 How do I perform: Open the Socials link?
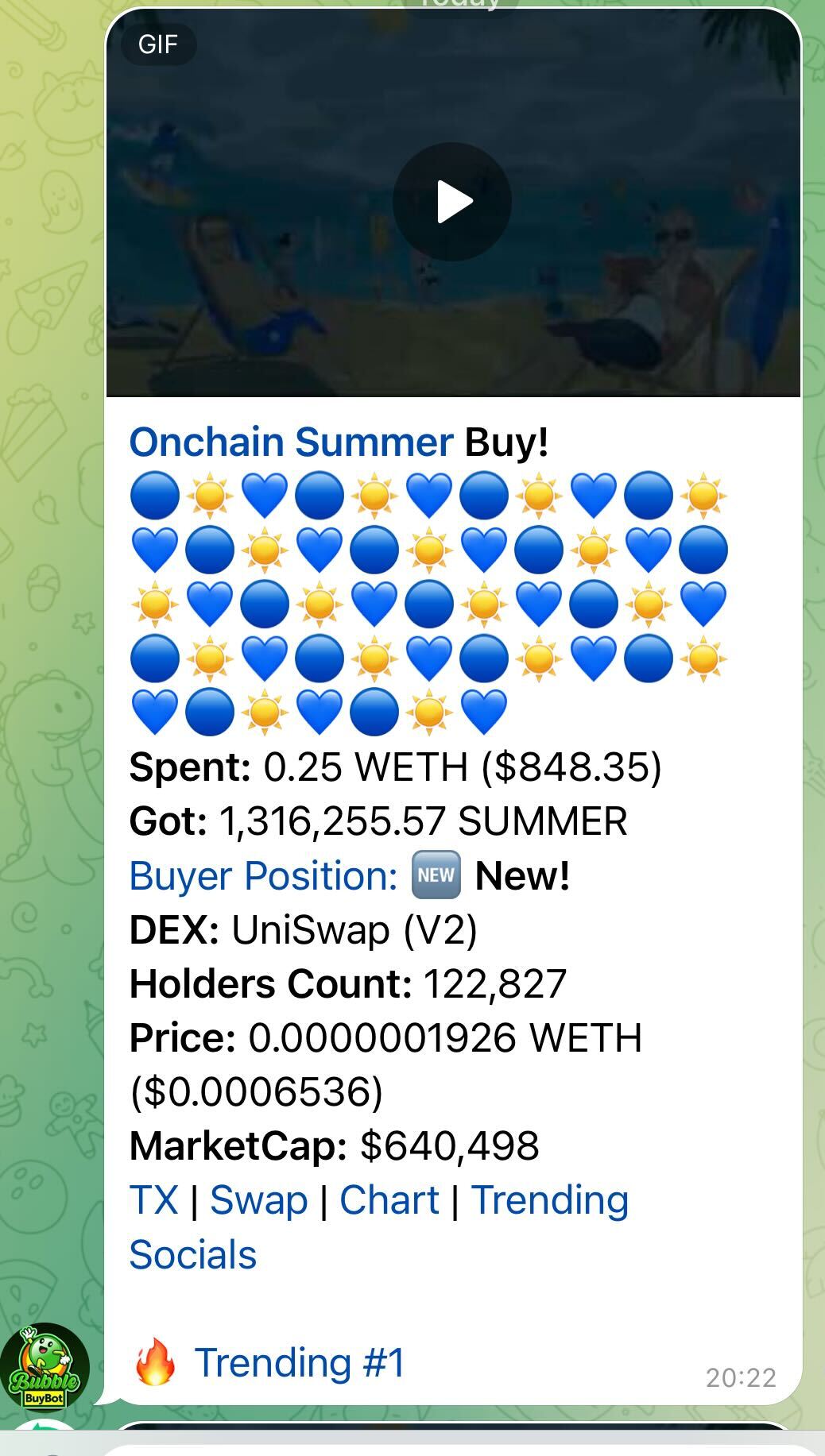(x=193, y=1254)
